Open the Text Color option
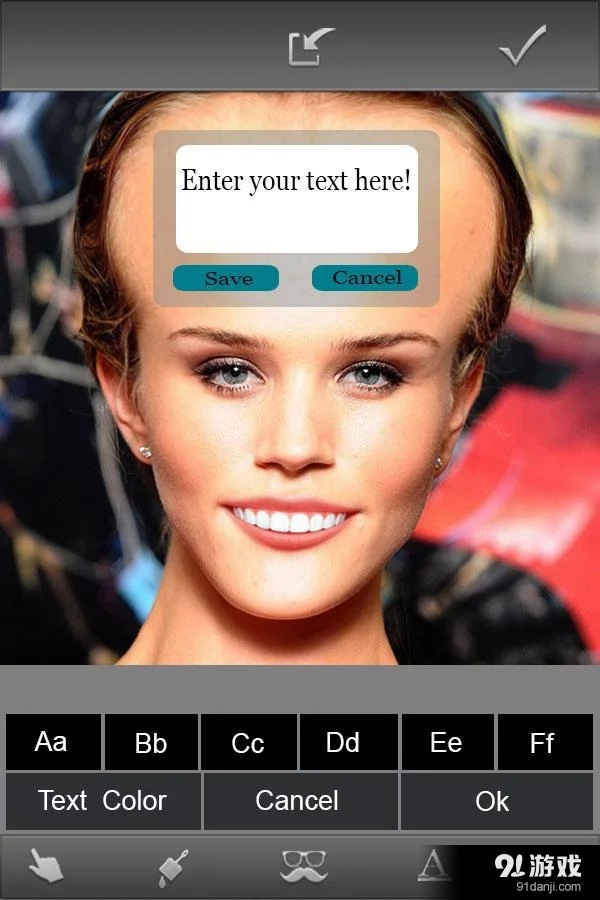Image resolution: width=600 pixels, height=900 pixels. coord(102,801)
